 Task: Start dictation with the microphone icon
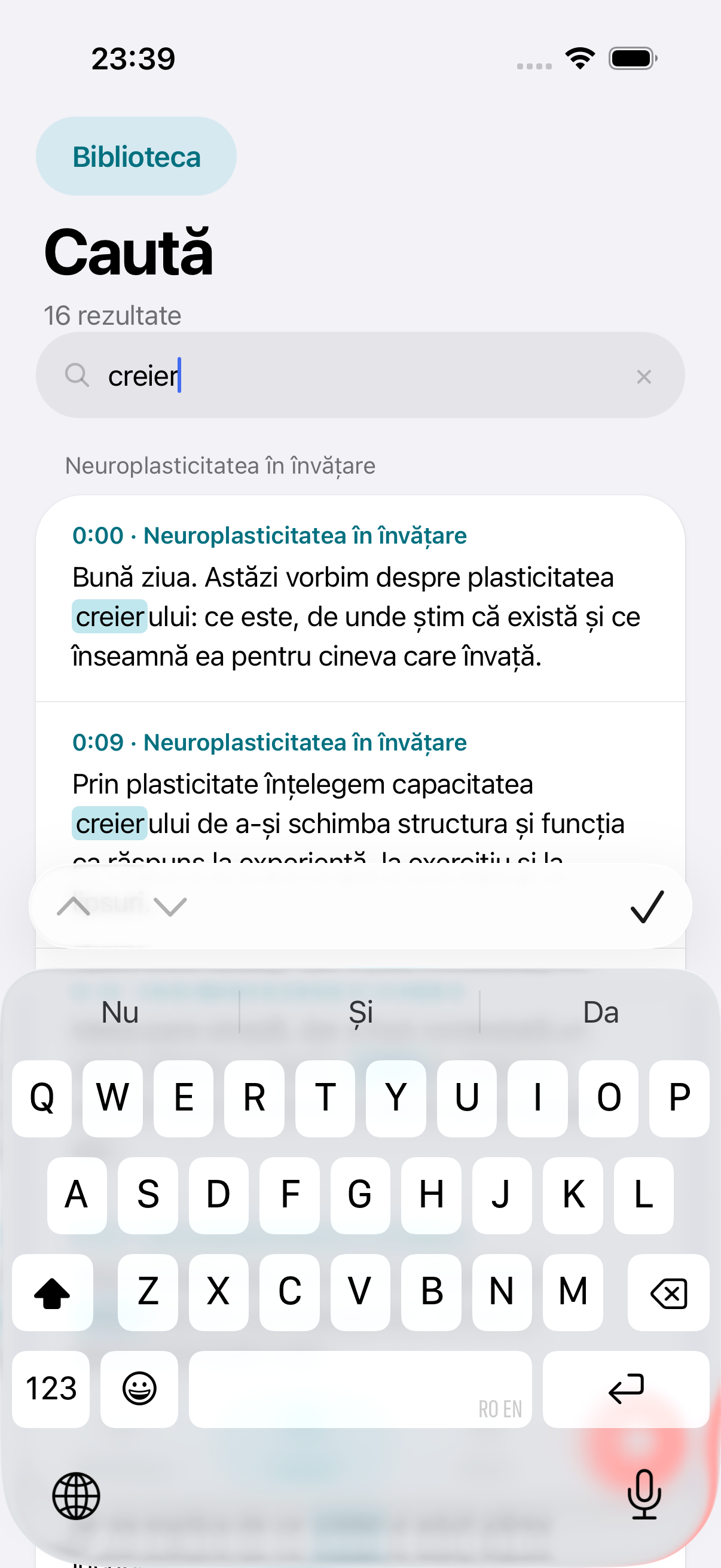click(644, 1494)
